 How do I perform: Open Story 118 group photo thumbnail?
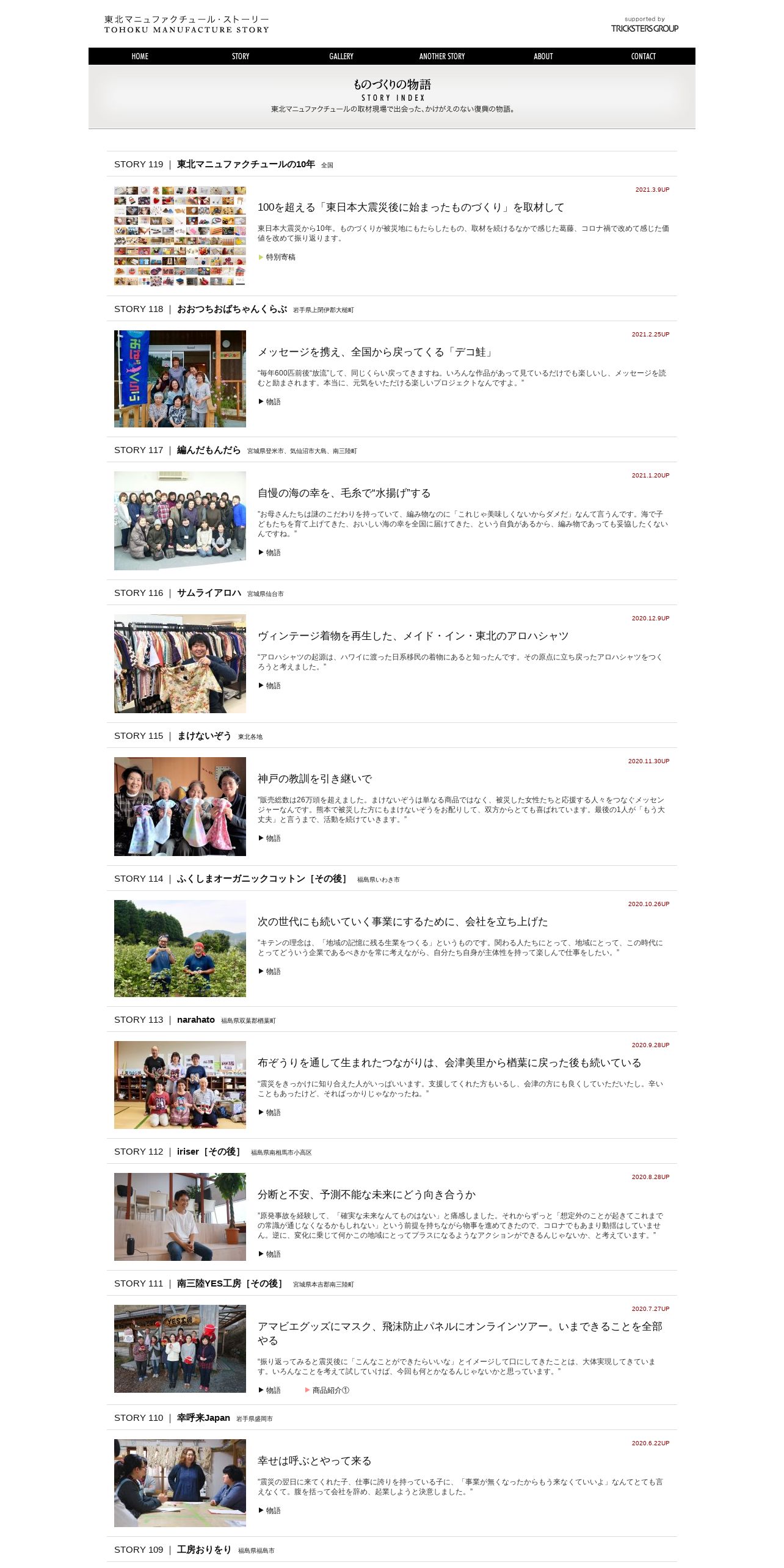[x=180, y=379]
